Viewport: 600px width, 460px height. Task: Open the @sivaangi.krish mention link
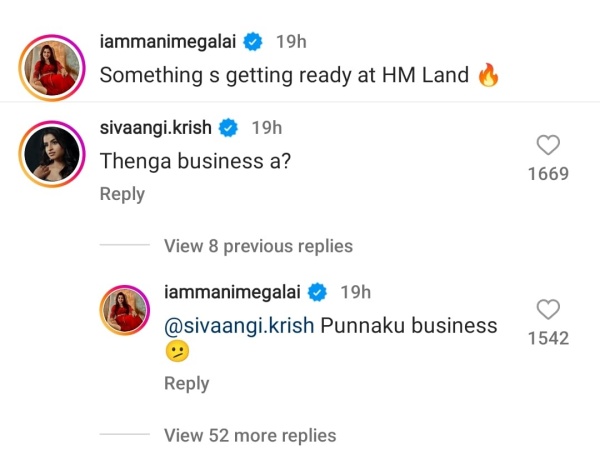238,326
